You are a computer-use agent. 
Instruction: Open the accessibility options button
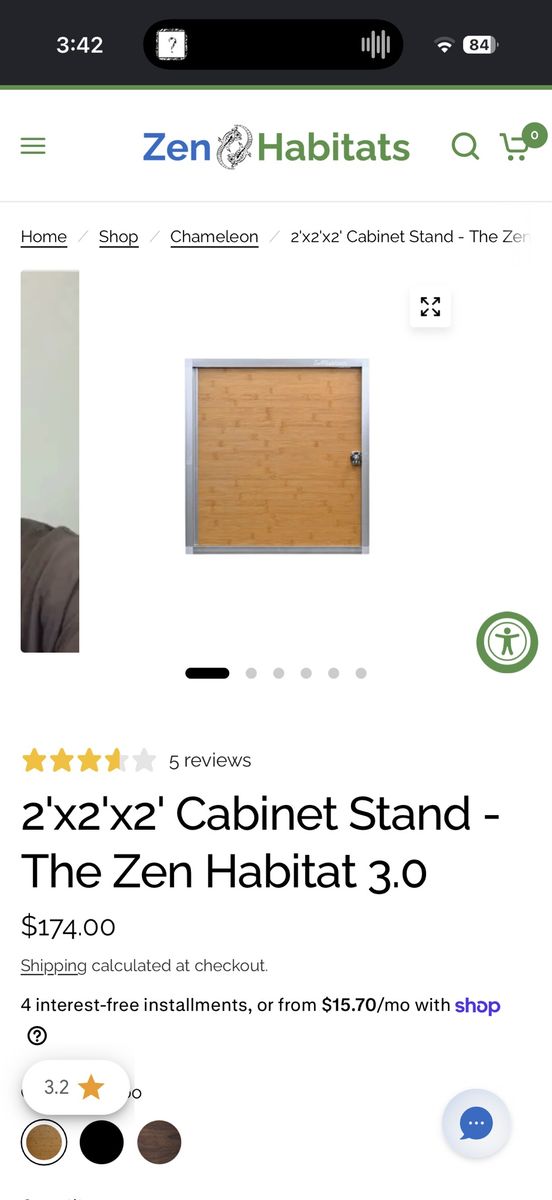pyautogui.click(x=507, y=641)
